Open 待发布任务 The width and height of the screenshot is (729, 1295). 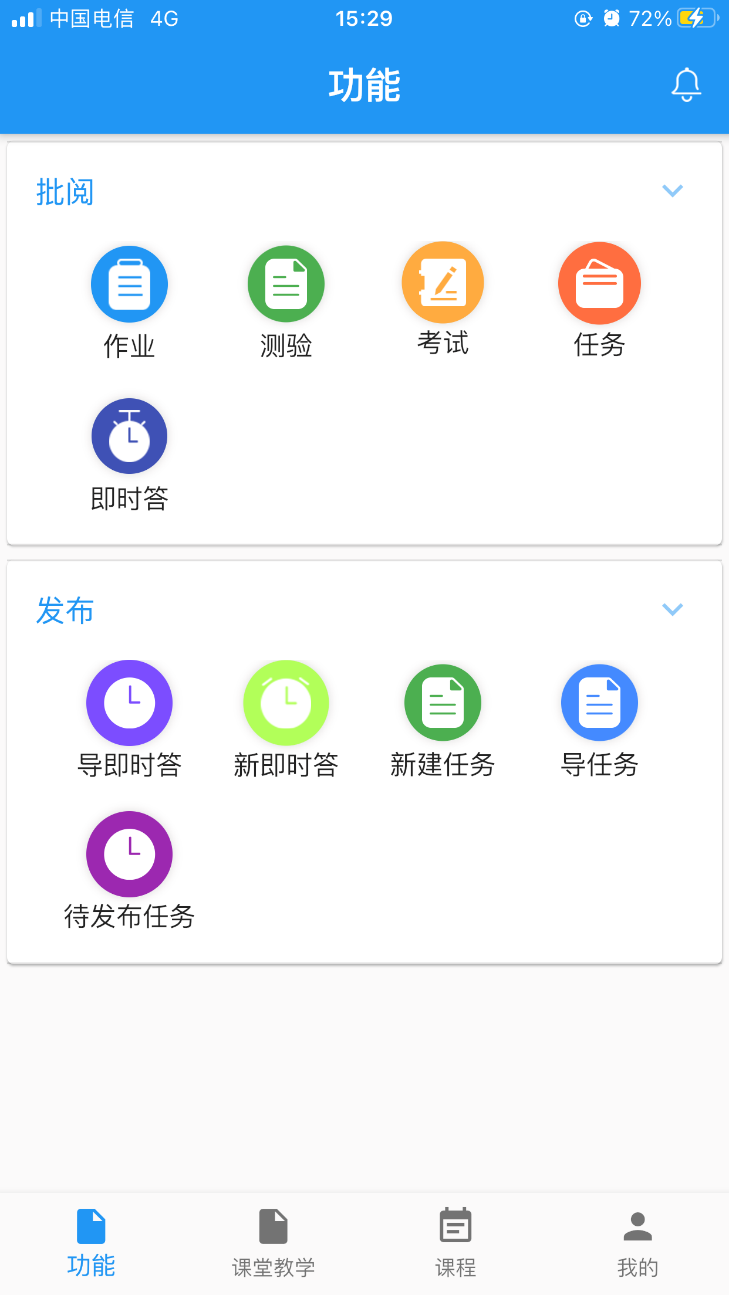point(129,871)
